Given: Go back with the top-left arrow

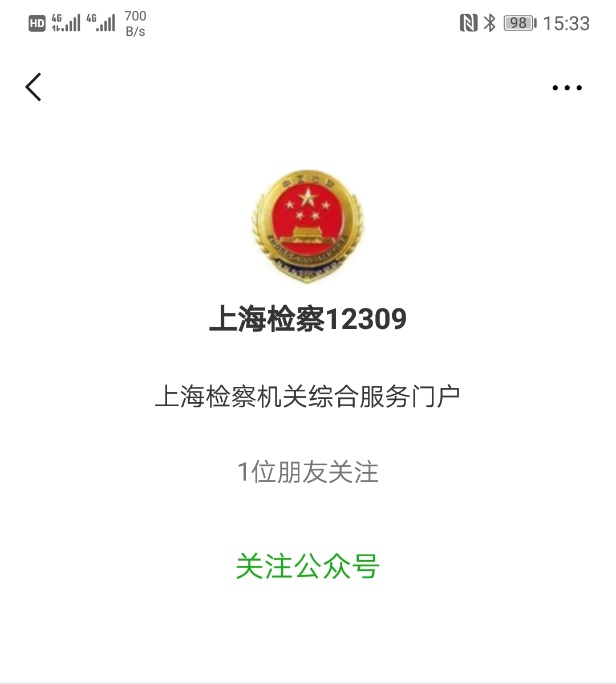Looking at the screenshot, I should [34, 87].
